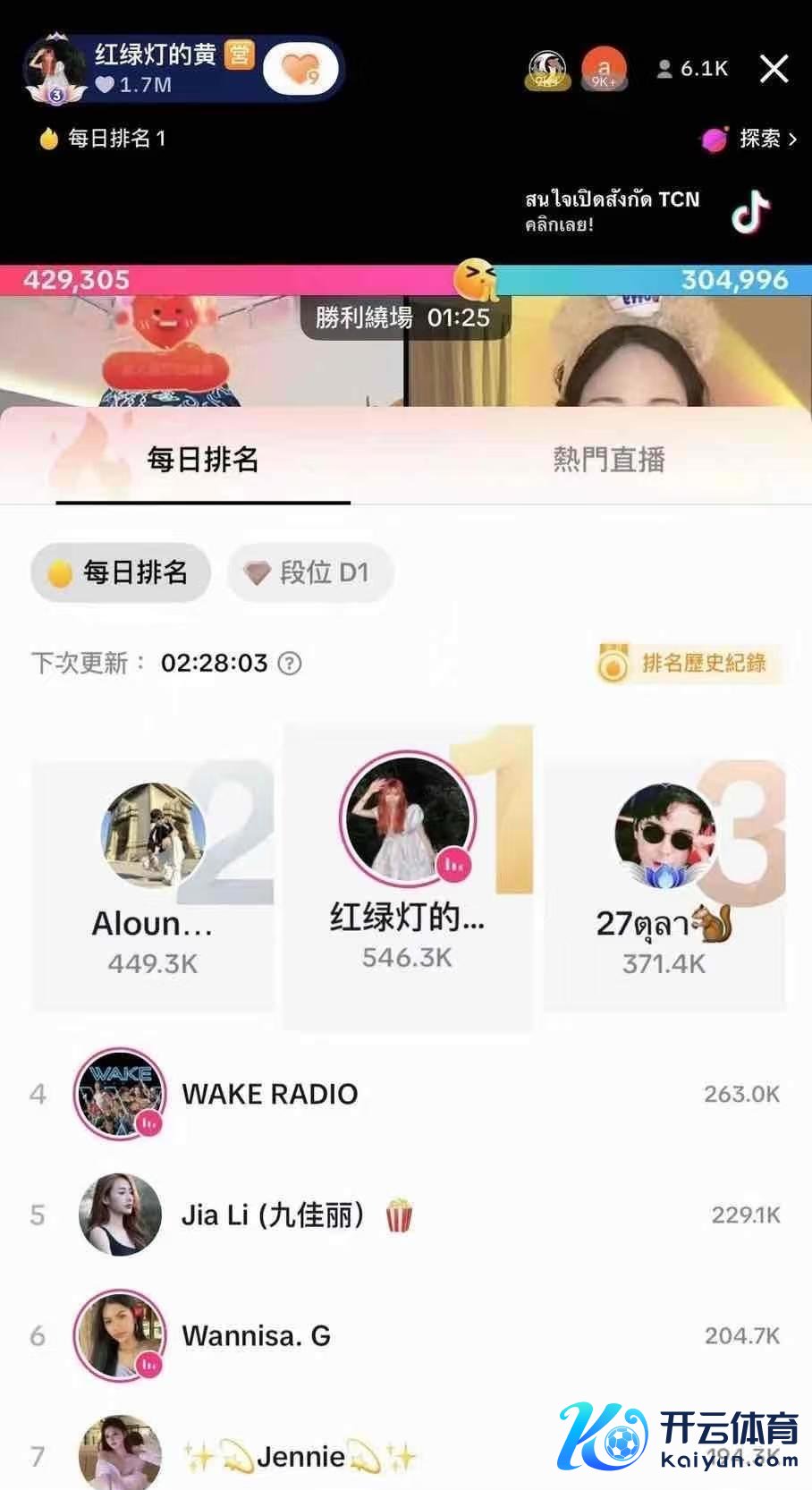The height and width of the screenshot is (1490, 812).
Task: Select the 每日排名 top tab
Action: tap(203, 460)
